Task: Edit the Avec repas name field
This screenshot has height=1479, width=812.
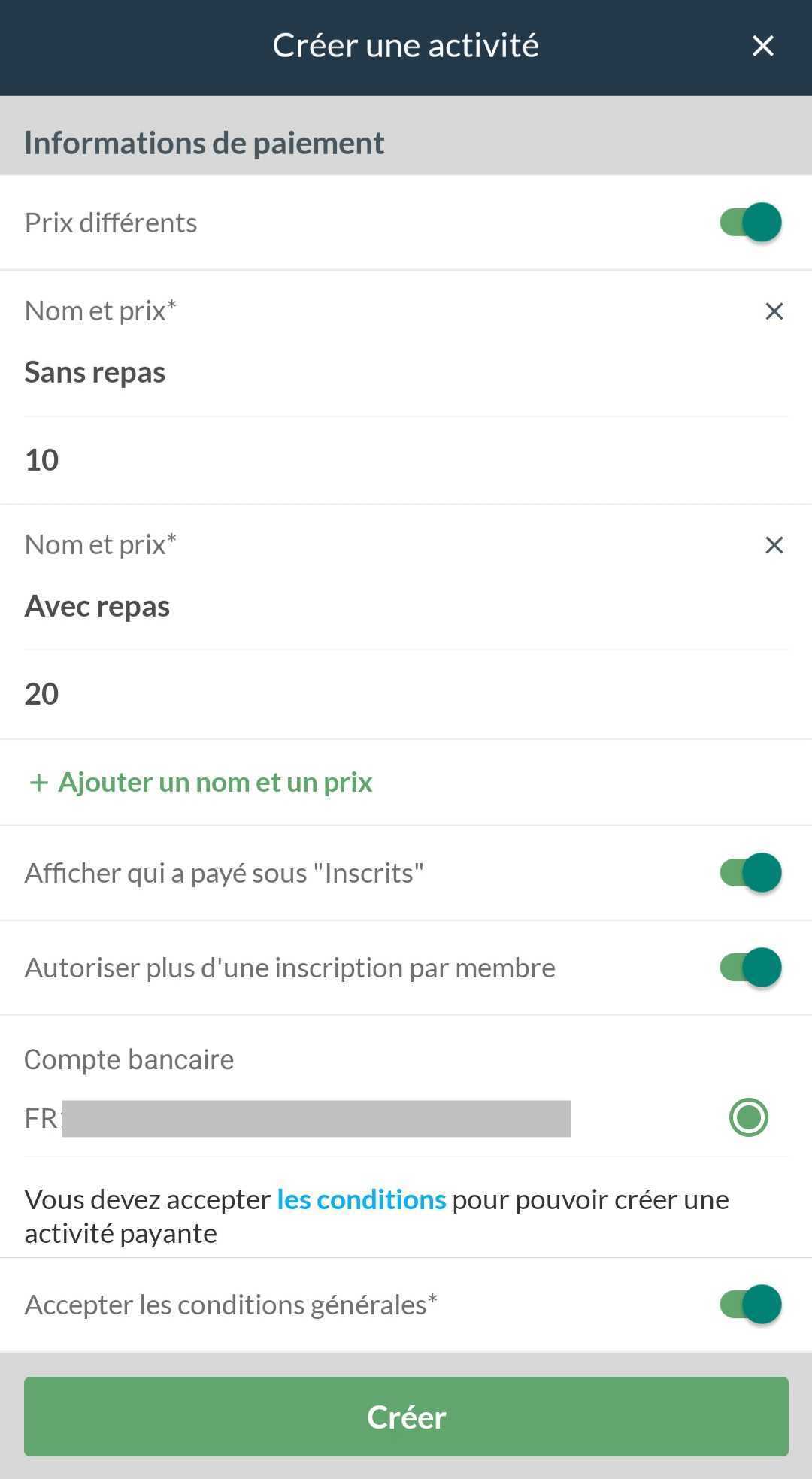Action: (406, 606)
